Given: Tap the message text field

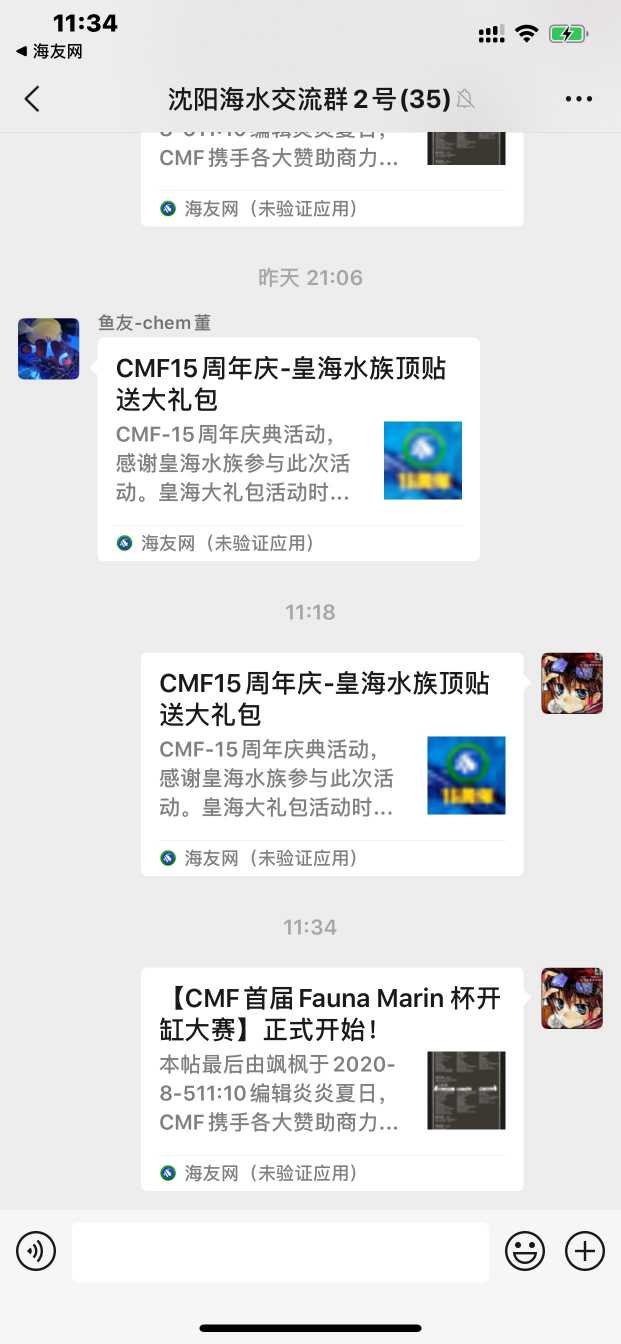Looking at the screenshot, I should 280,1251.
